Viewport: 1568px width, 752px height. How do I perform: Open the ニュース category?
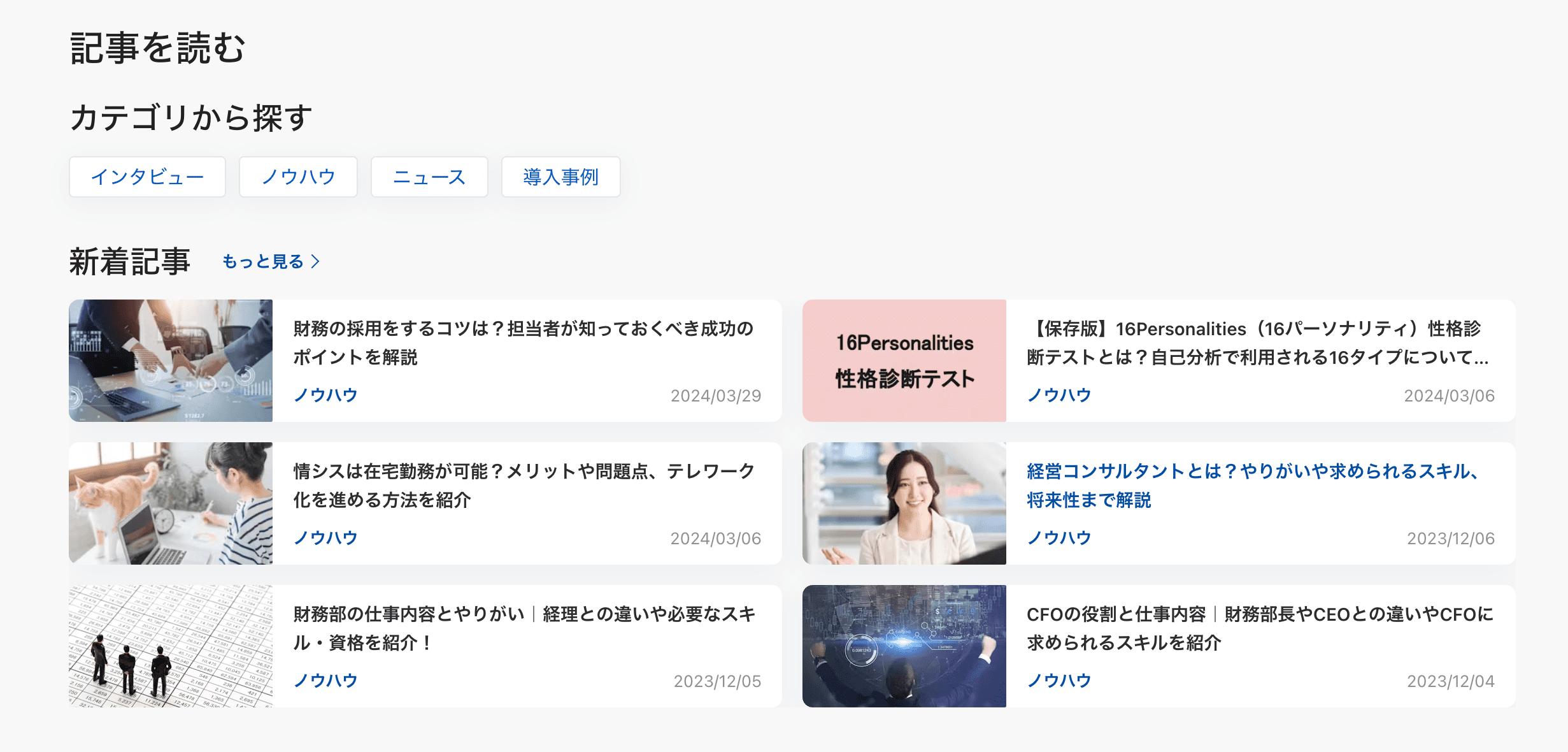[429, 177]
